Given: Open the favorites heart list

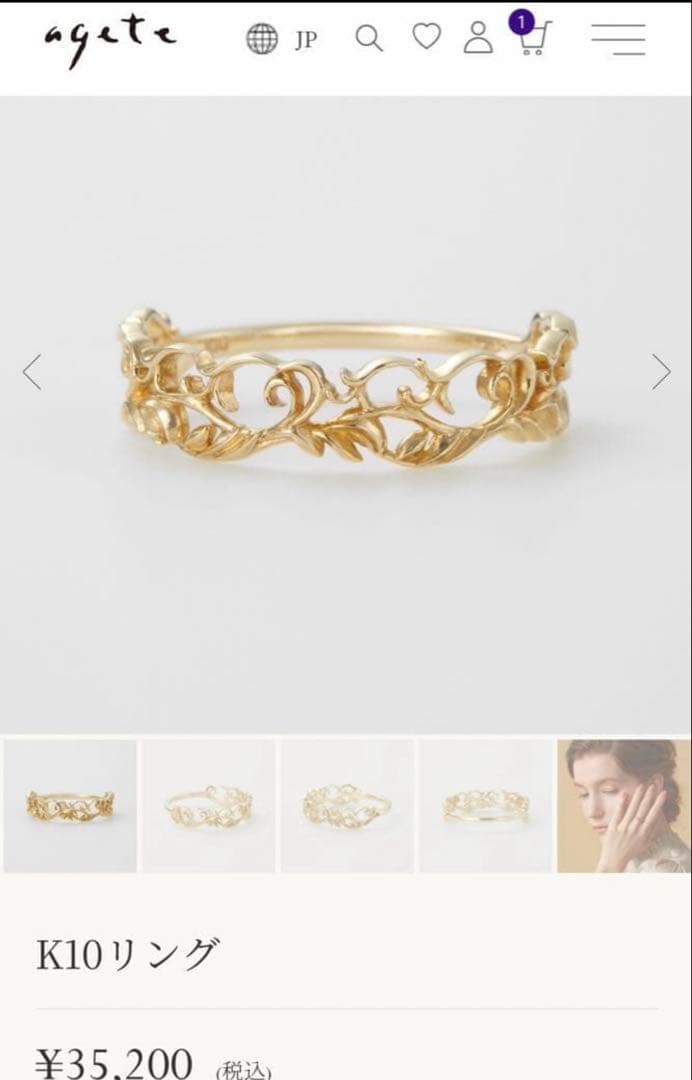Looking at the screenshot, I should (427, 38).
